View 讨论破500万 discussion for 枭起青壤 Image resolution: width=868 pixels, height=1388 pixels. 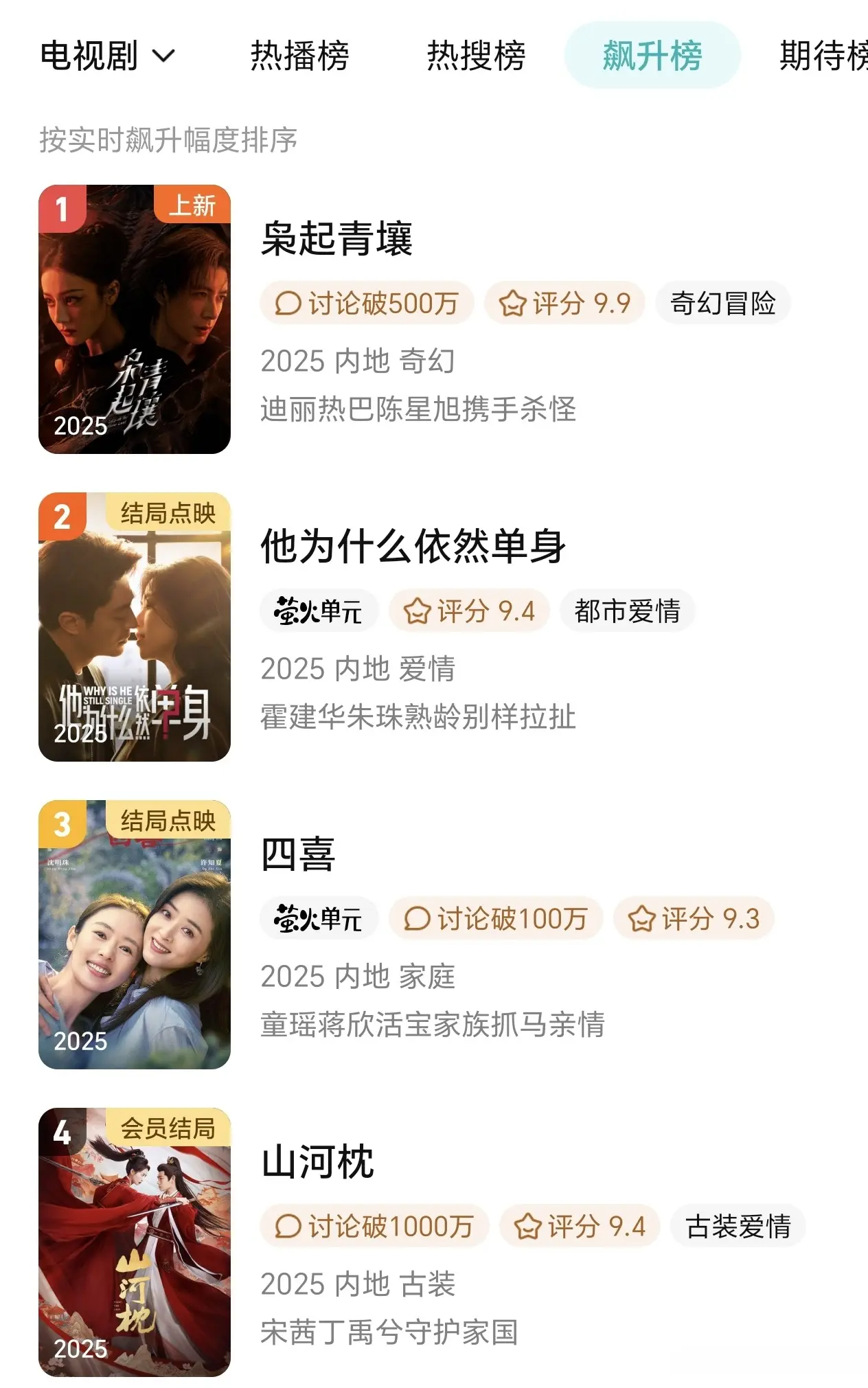point(367,303)
